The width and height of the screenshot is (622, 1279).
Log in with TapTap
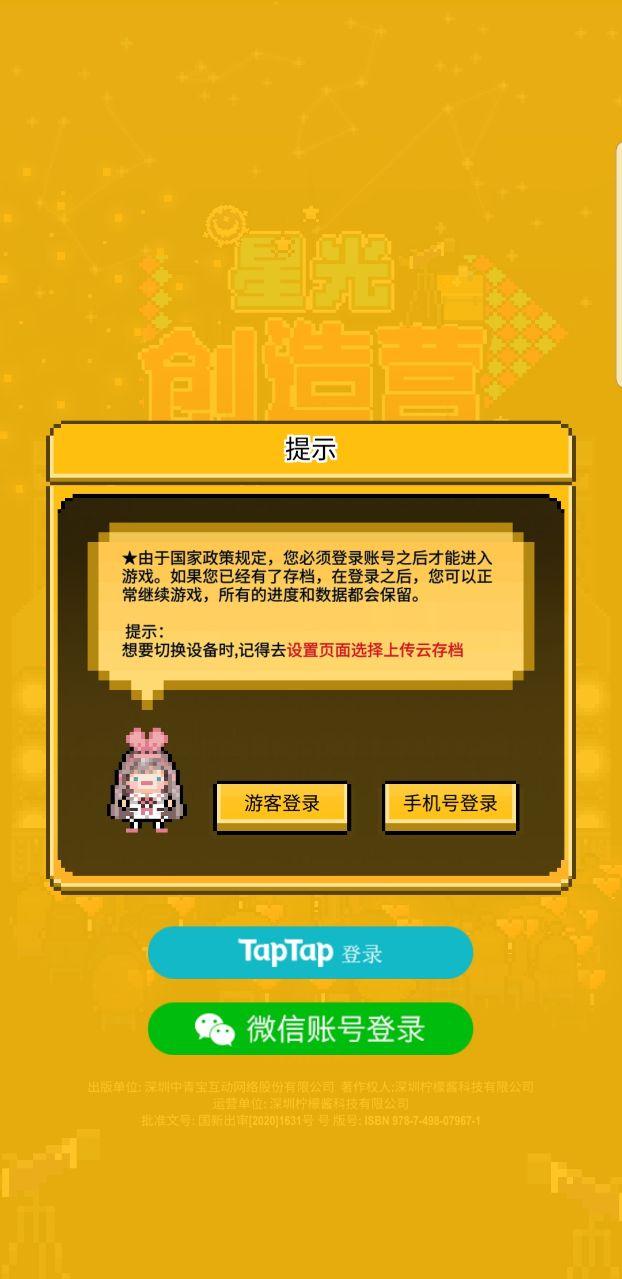point(310,952)
